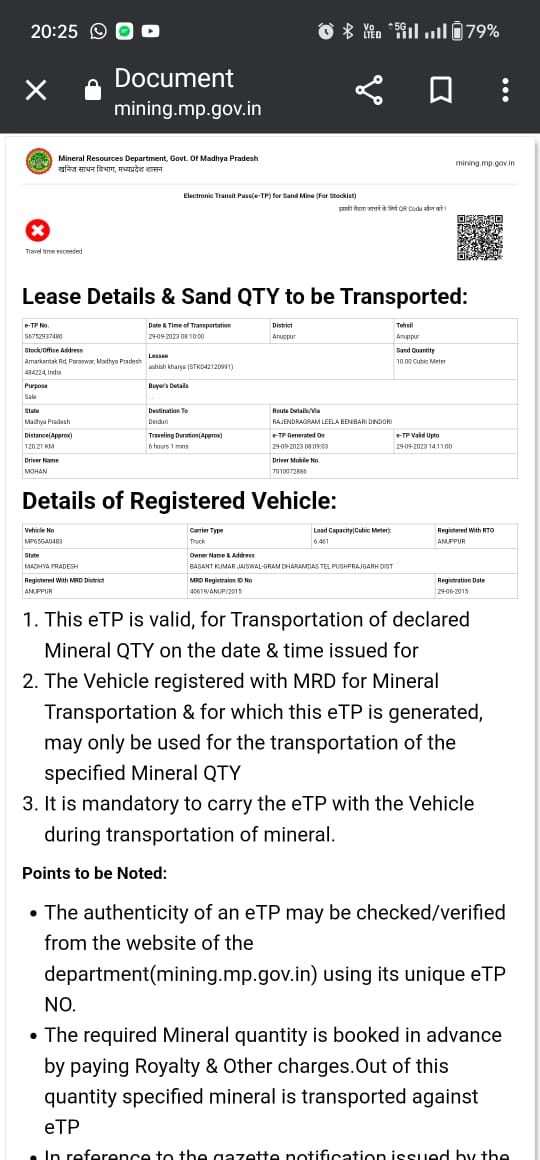Close the document tab

pos(36,92)
